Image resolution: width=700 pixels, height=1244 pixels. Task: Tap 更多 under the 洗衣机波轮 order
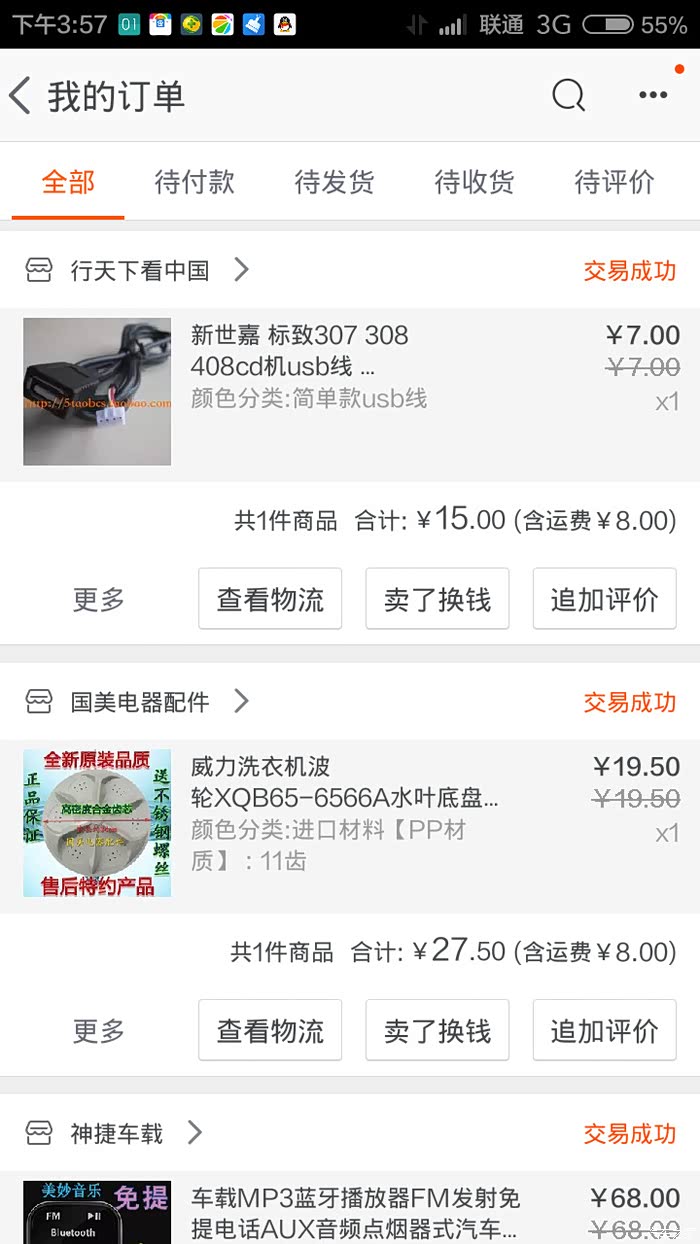99,1030
